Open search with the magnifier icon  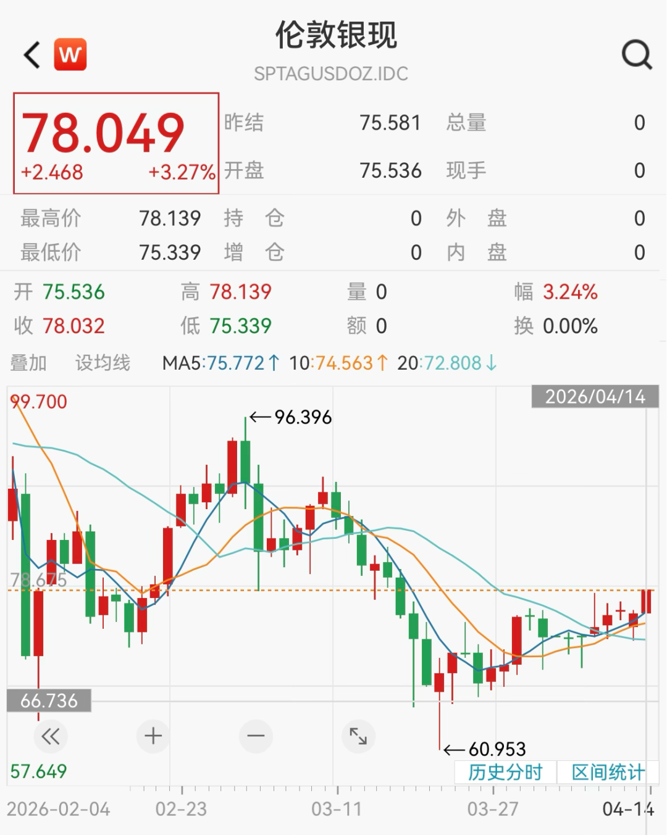pos(636,55)
